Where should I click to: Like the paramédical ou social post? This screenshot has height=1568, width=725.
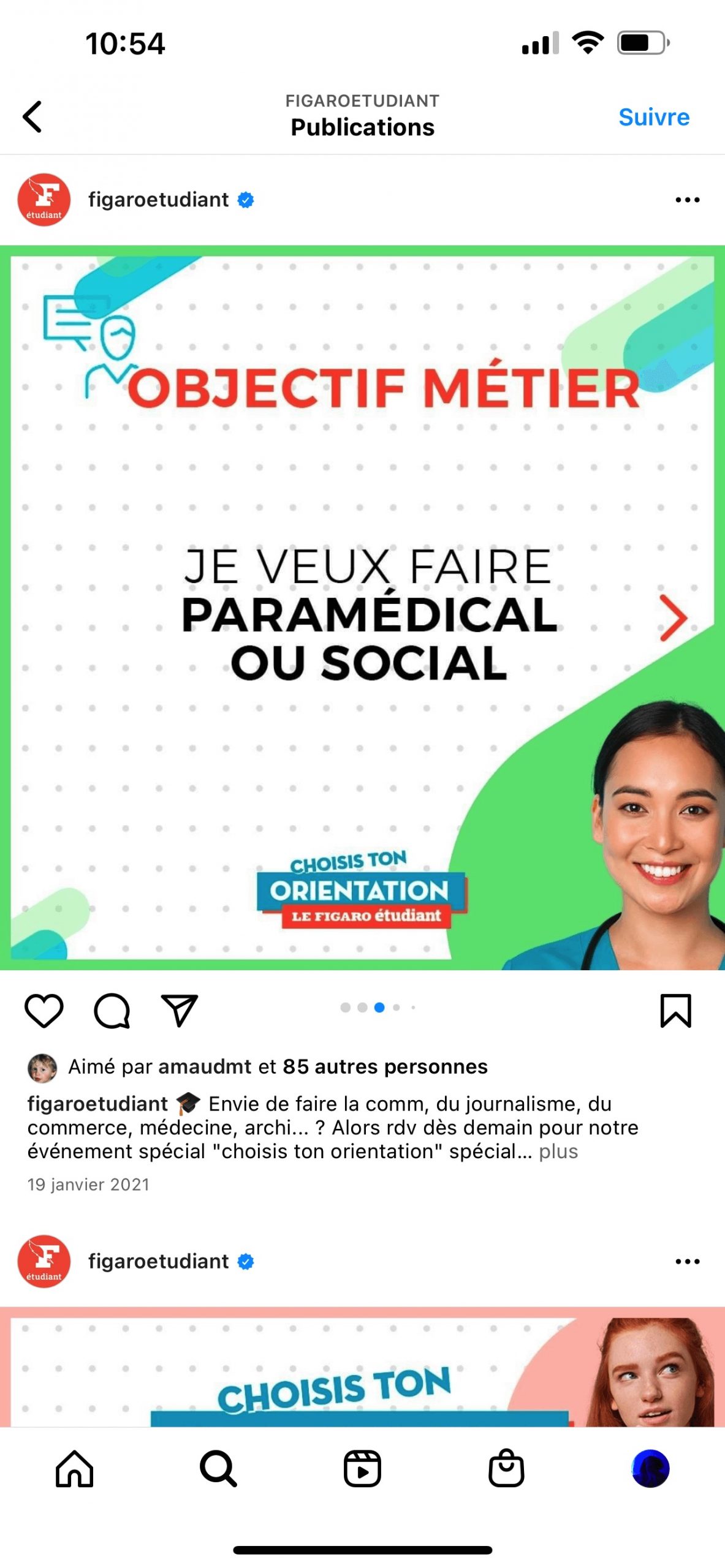coord(44,1011)
